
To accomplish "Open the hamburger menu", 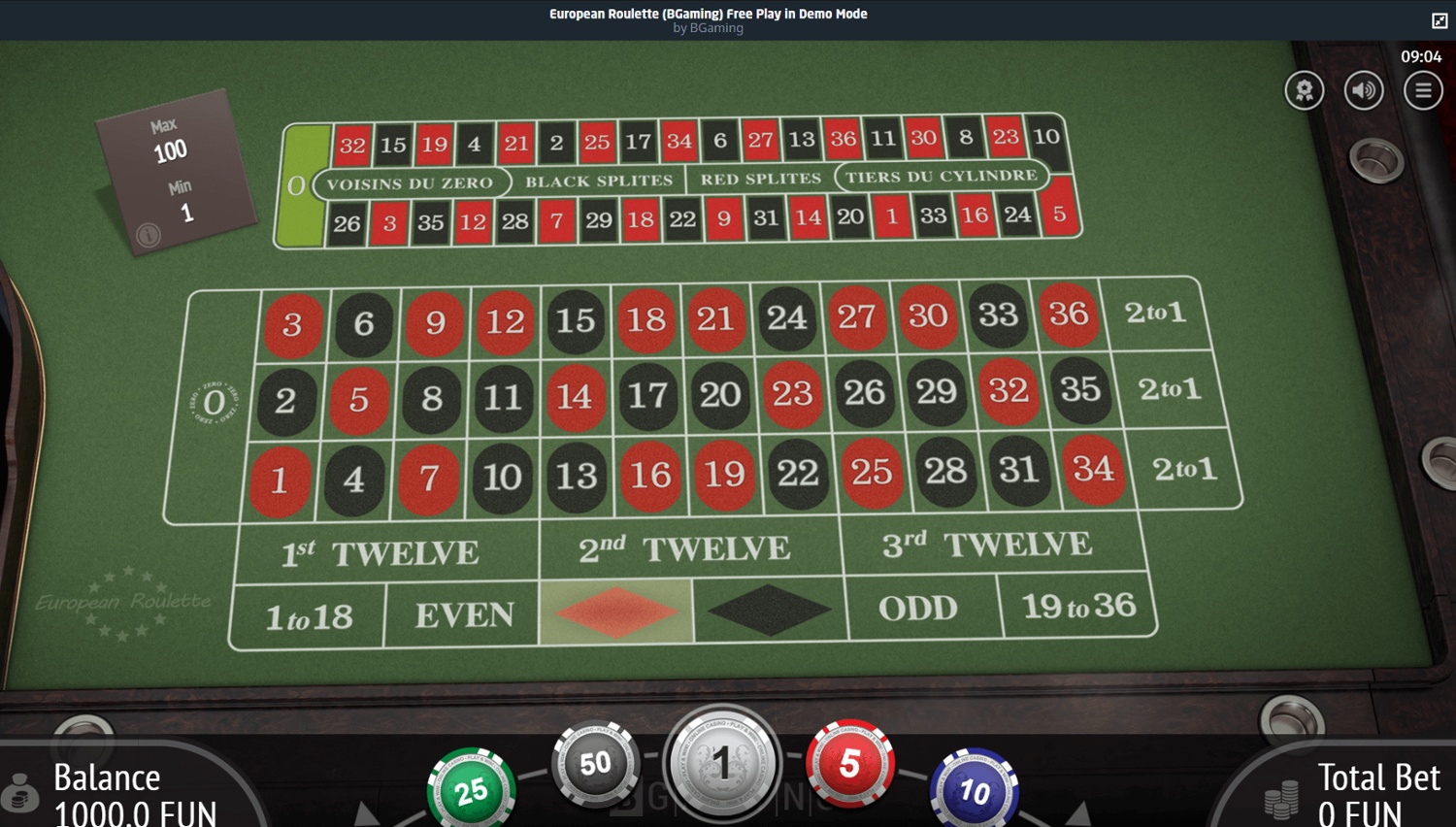I will tap(1423, 90).
